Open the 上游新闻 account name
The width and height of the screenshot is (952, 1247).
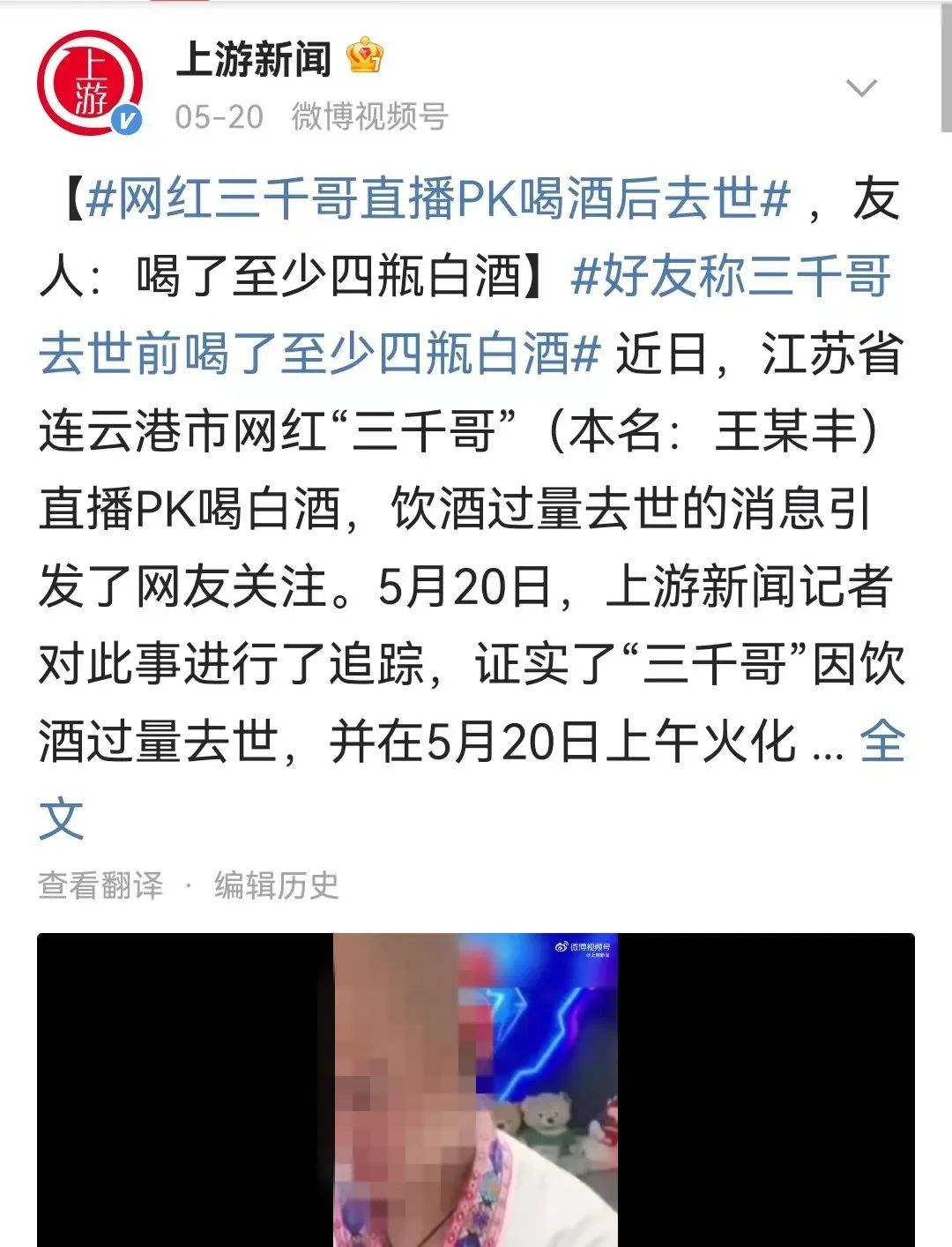click(254, 60)
